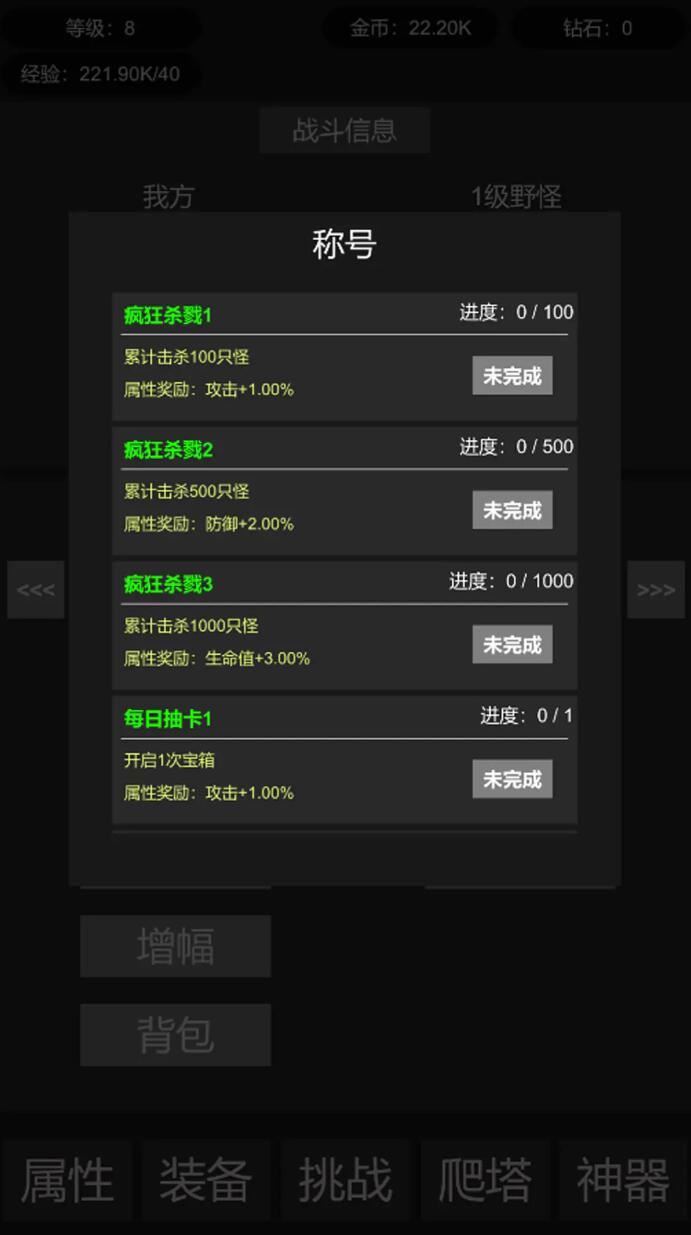Switch to the 神器 tab
This screenshot has width=691, height=1235.
click(x=623, y=1180)
